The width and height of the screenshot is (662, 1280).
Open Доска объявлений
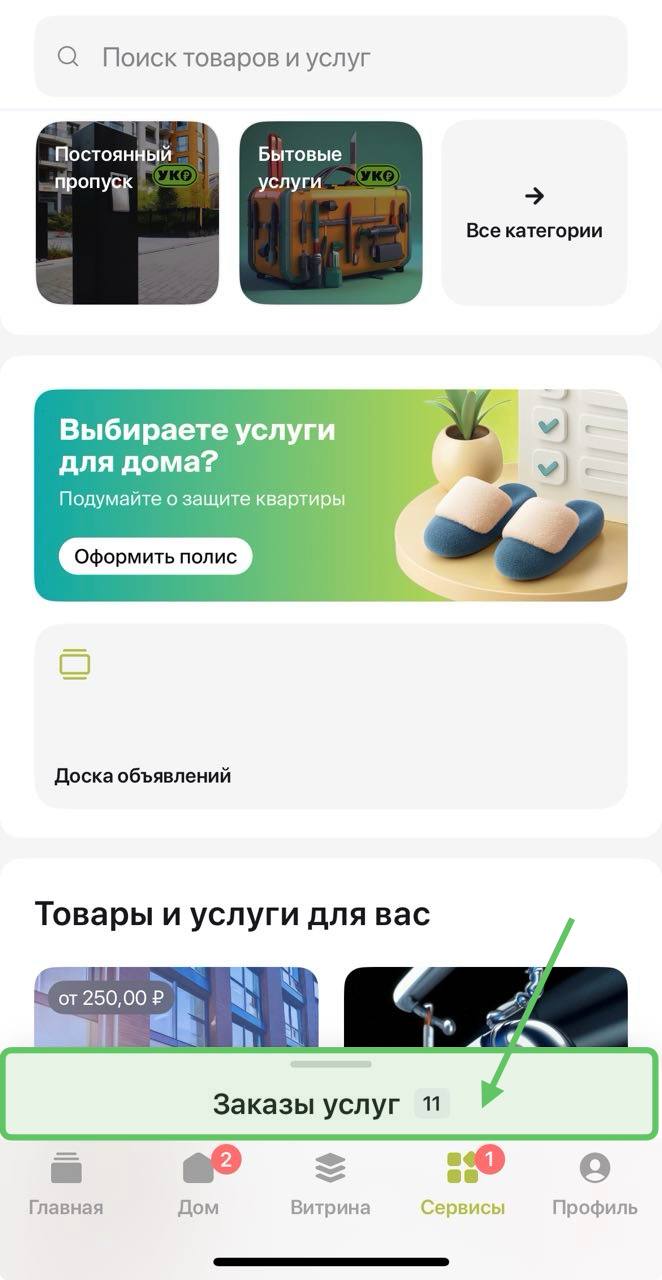pos(330,716)
